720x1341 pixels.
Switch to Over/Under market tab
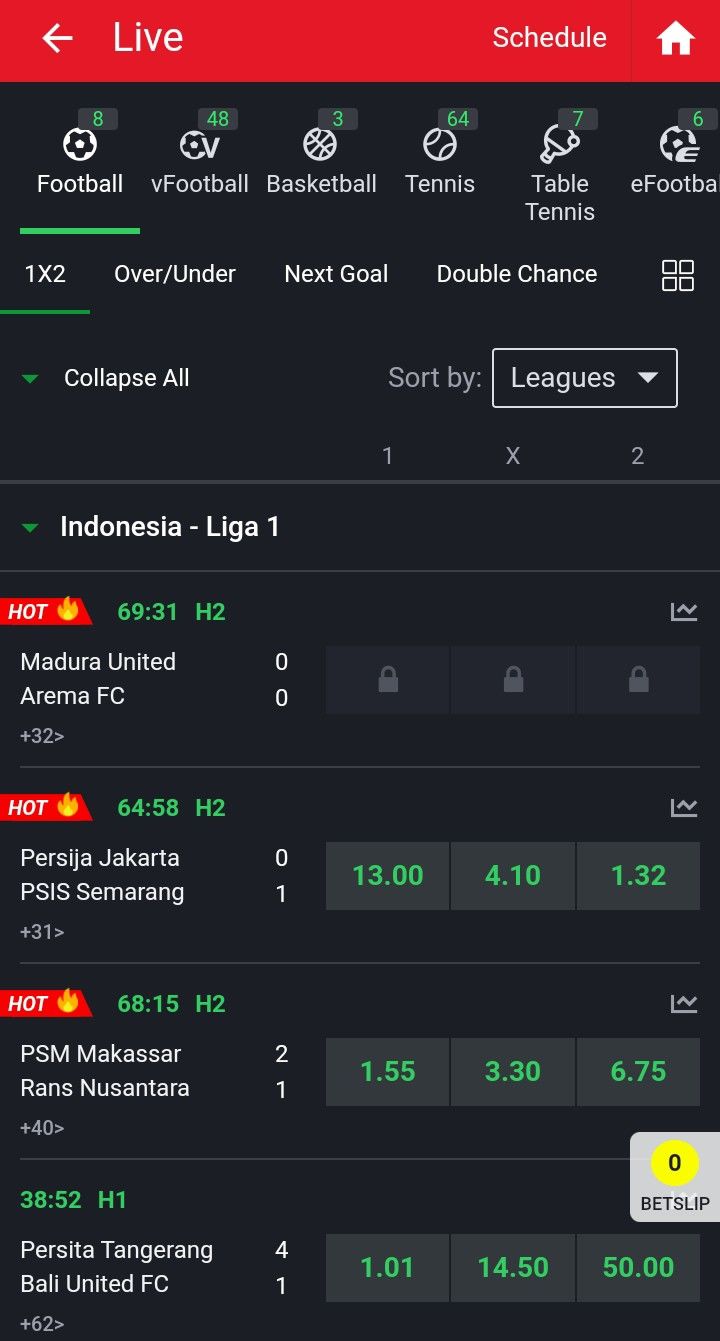[x=175, y=274]
